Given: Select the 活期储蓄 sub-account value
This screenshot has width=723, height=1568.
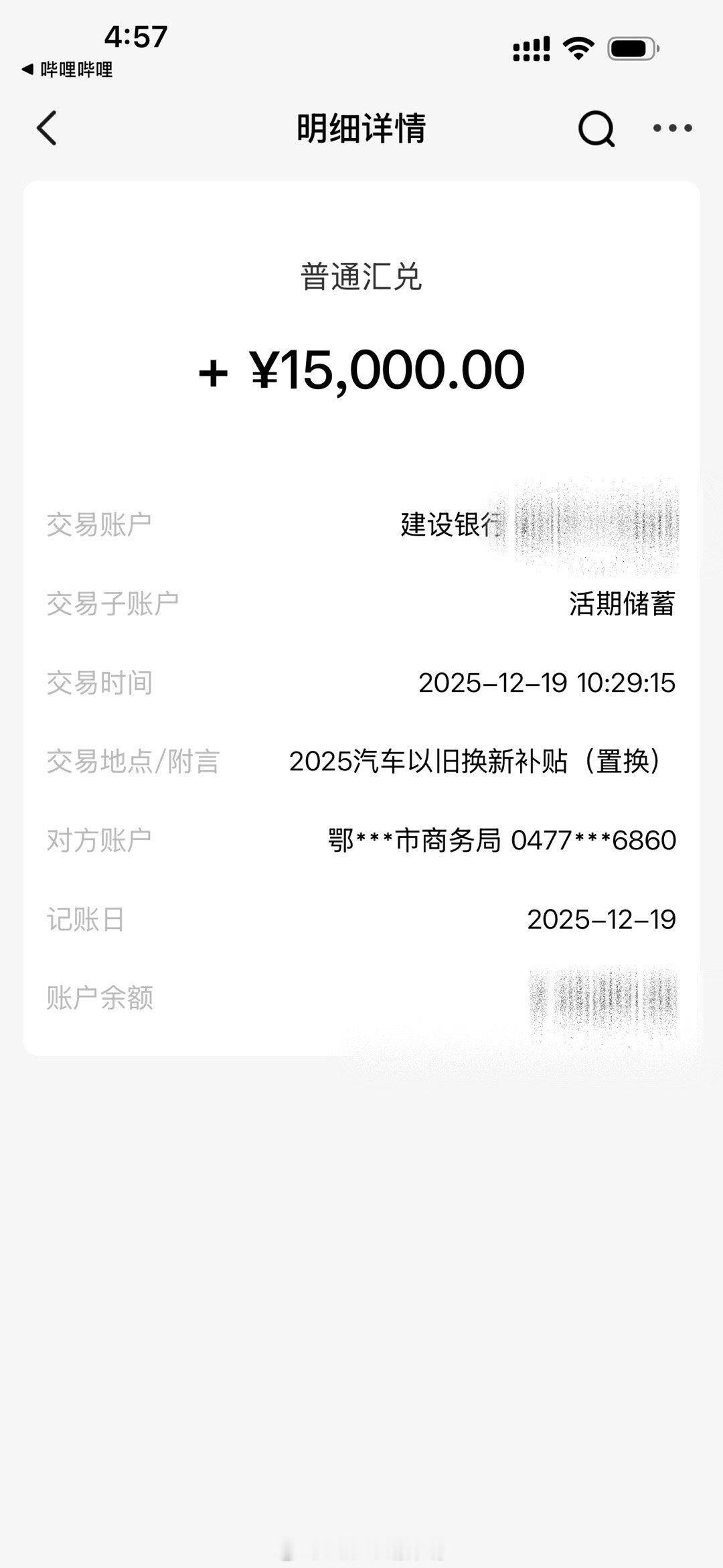Looking at the screenshot, I should [622, 604].
